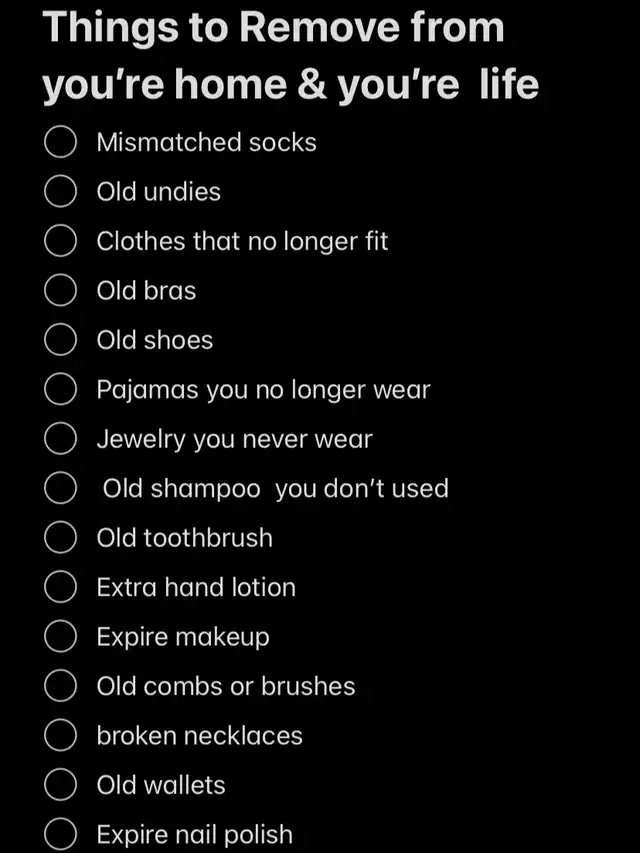Check off Jewelry you never wear
This screenshot has height=853, width=640.
(x=61, y=438)
